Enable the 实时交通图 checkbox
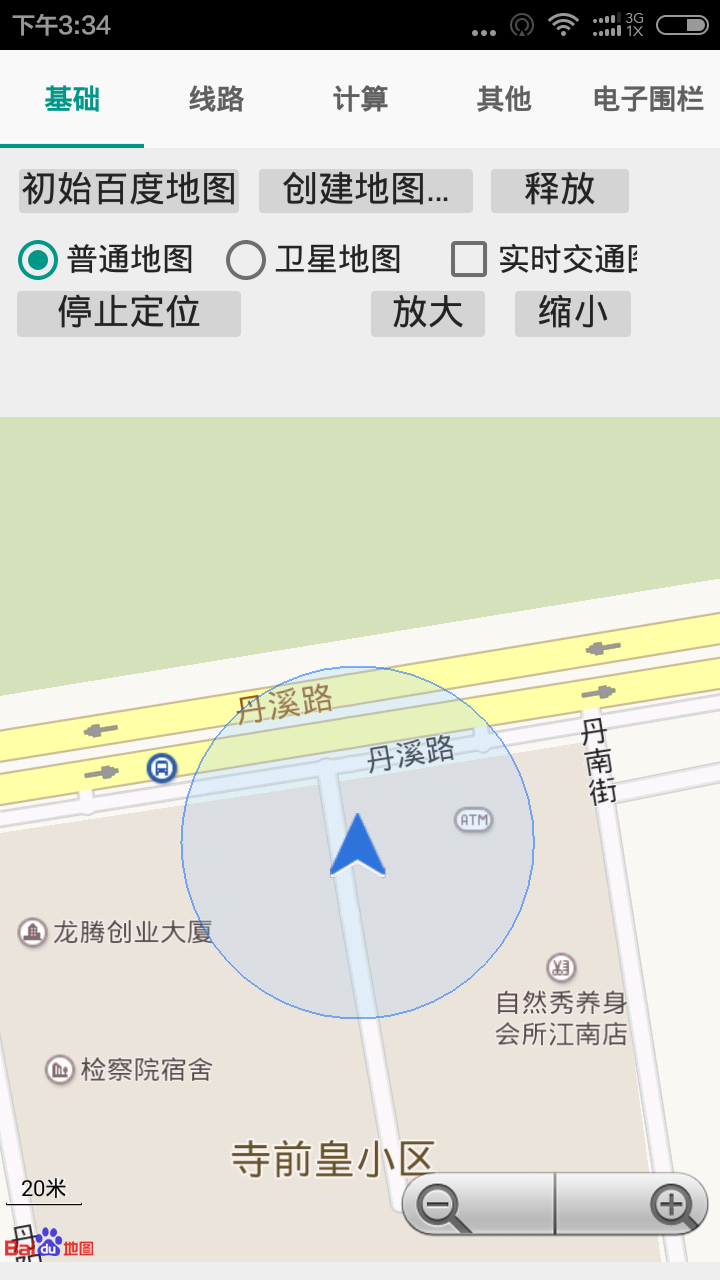Screen dimensions: 720x1280 click(468, 259)
